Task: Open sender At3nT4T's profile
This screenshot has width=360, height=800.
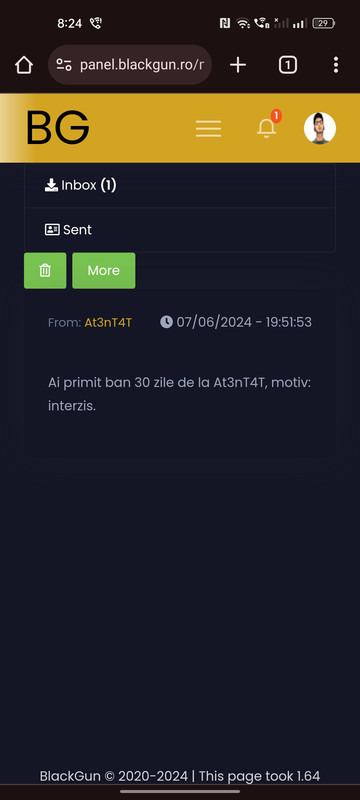Action: point(108,322)
